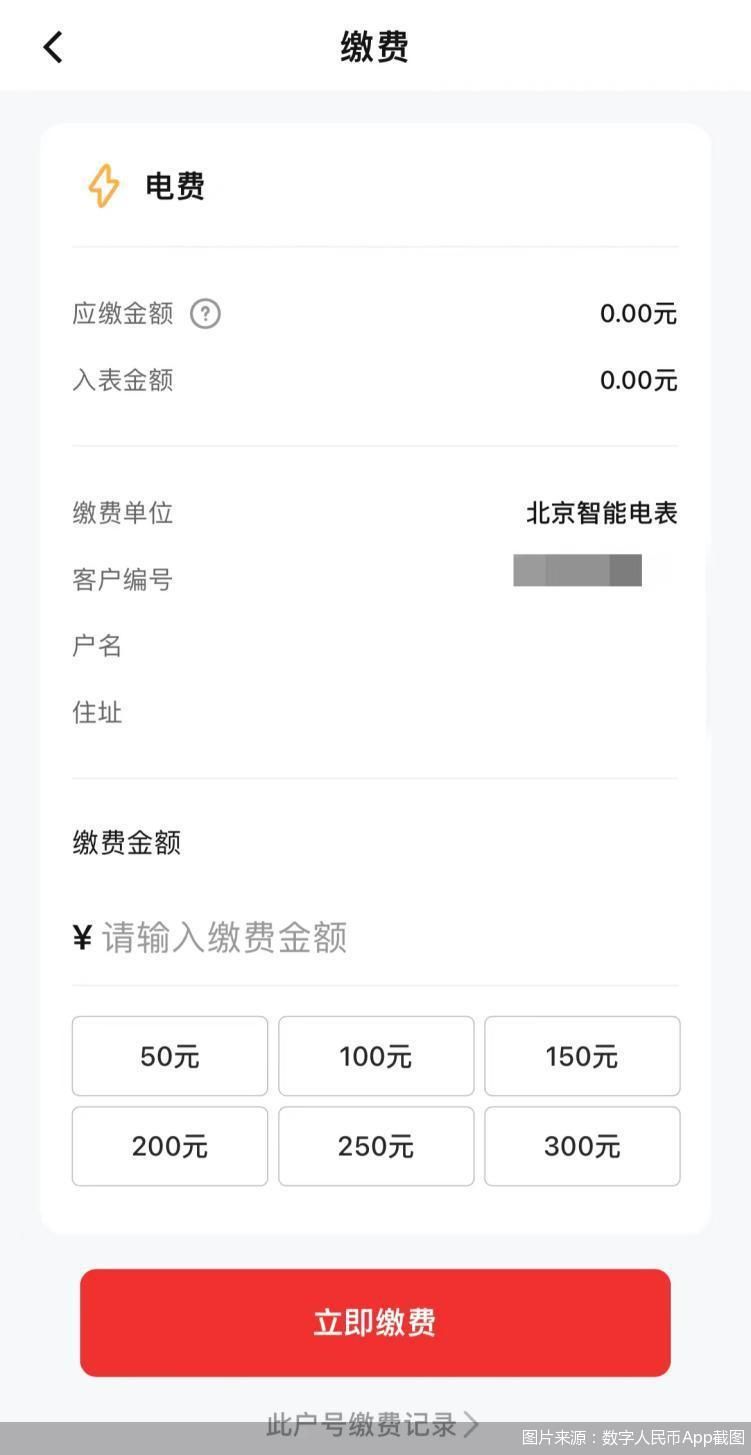
Task: Tap the 300元 amount button
Action: (582, 1146)
